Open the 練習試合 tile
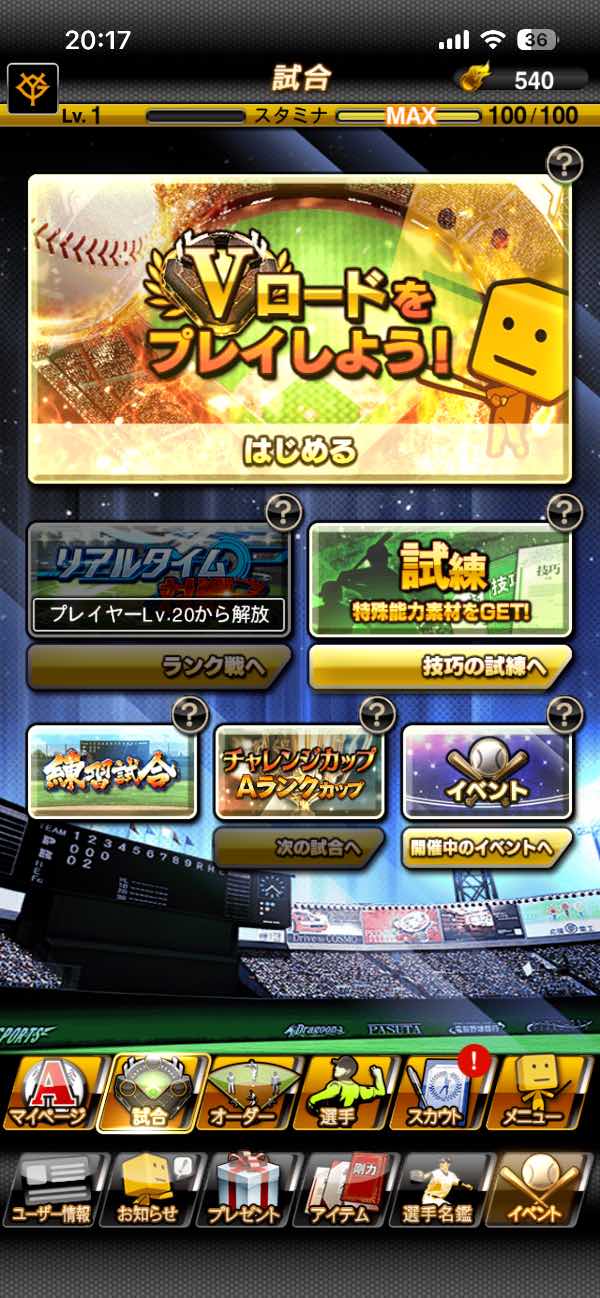Image resolution: width=600 pixels, height=1298 pixels. point(112,772)
